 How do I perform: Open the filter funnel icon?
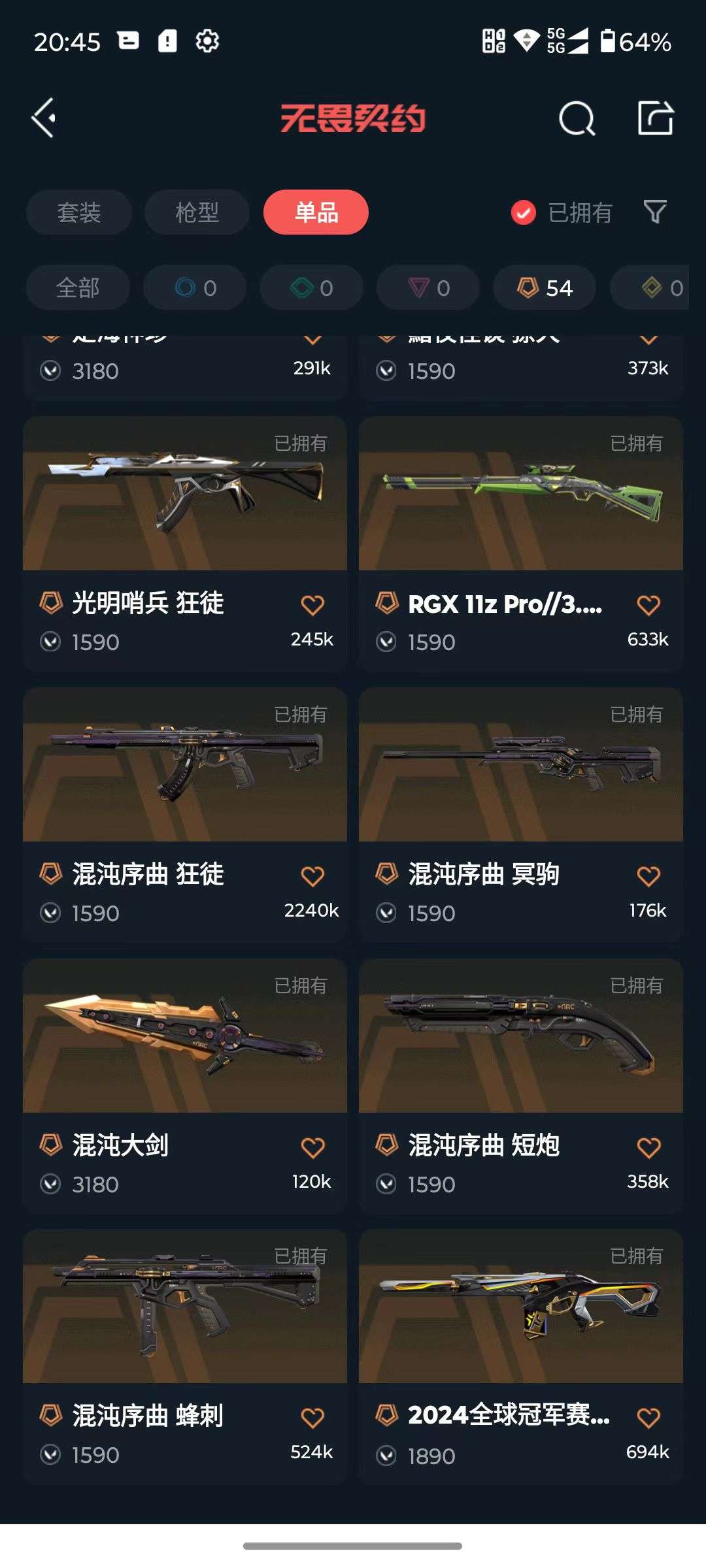(x=653, y=212)
